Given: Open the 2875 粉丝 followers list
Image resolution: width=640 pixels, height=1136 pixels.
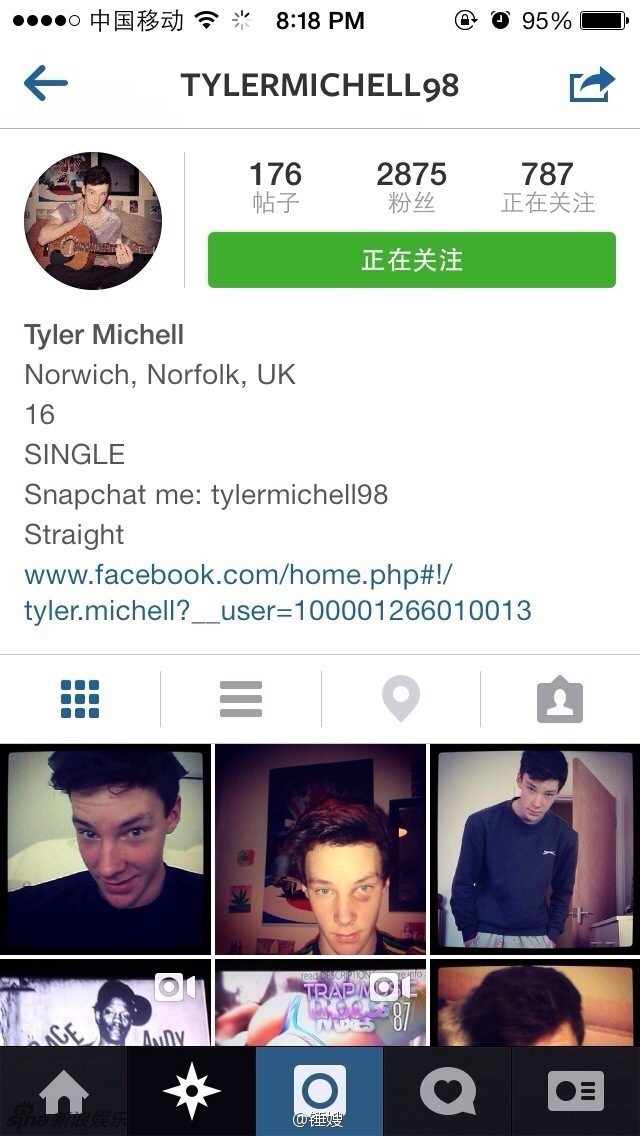Looking at the screenshot, I should pyautogui.click(x=411, y=187).
